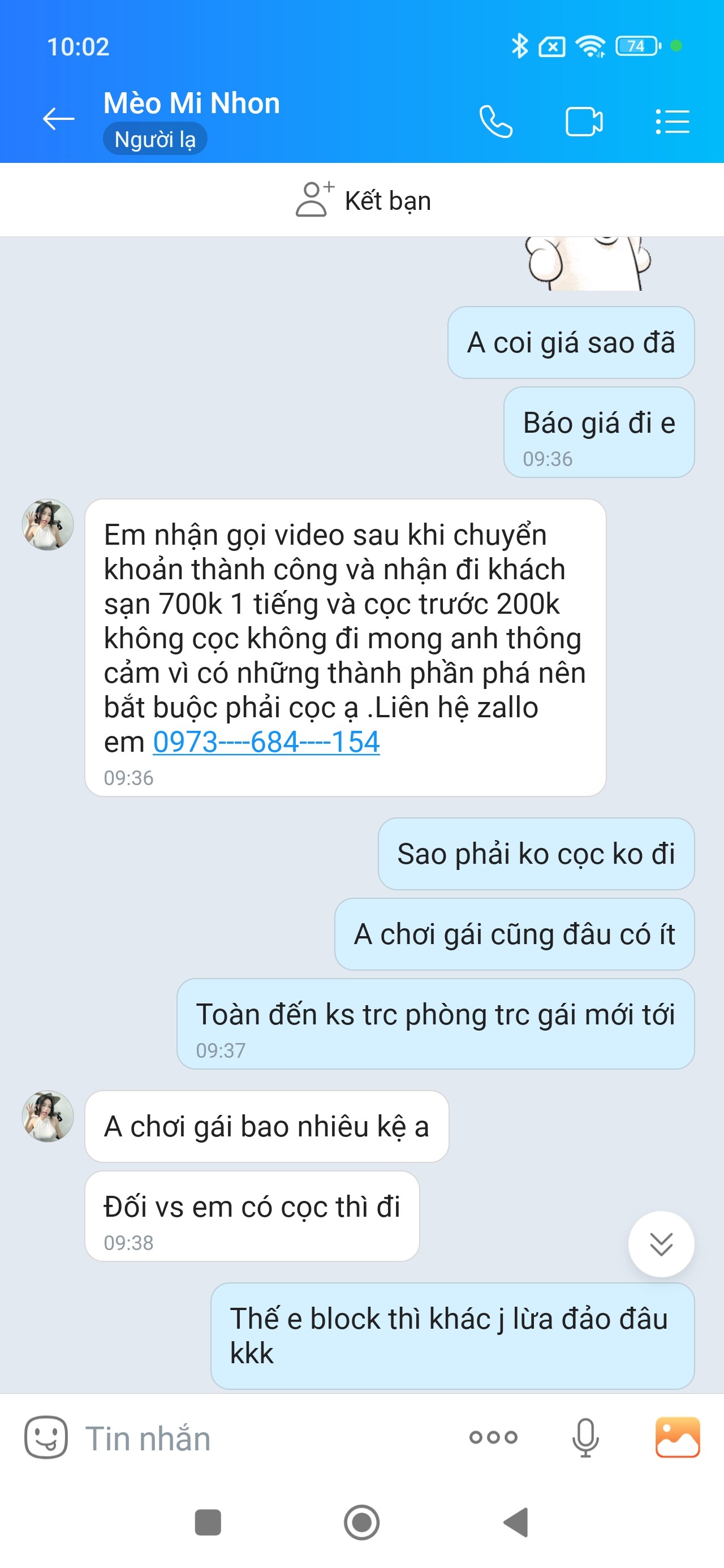Go back from Mèo Mi Nhon chat
This screenshot has height=1568, width=724.
tap(58, 119)
